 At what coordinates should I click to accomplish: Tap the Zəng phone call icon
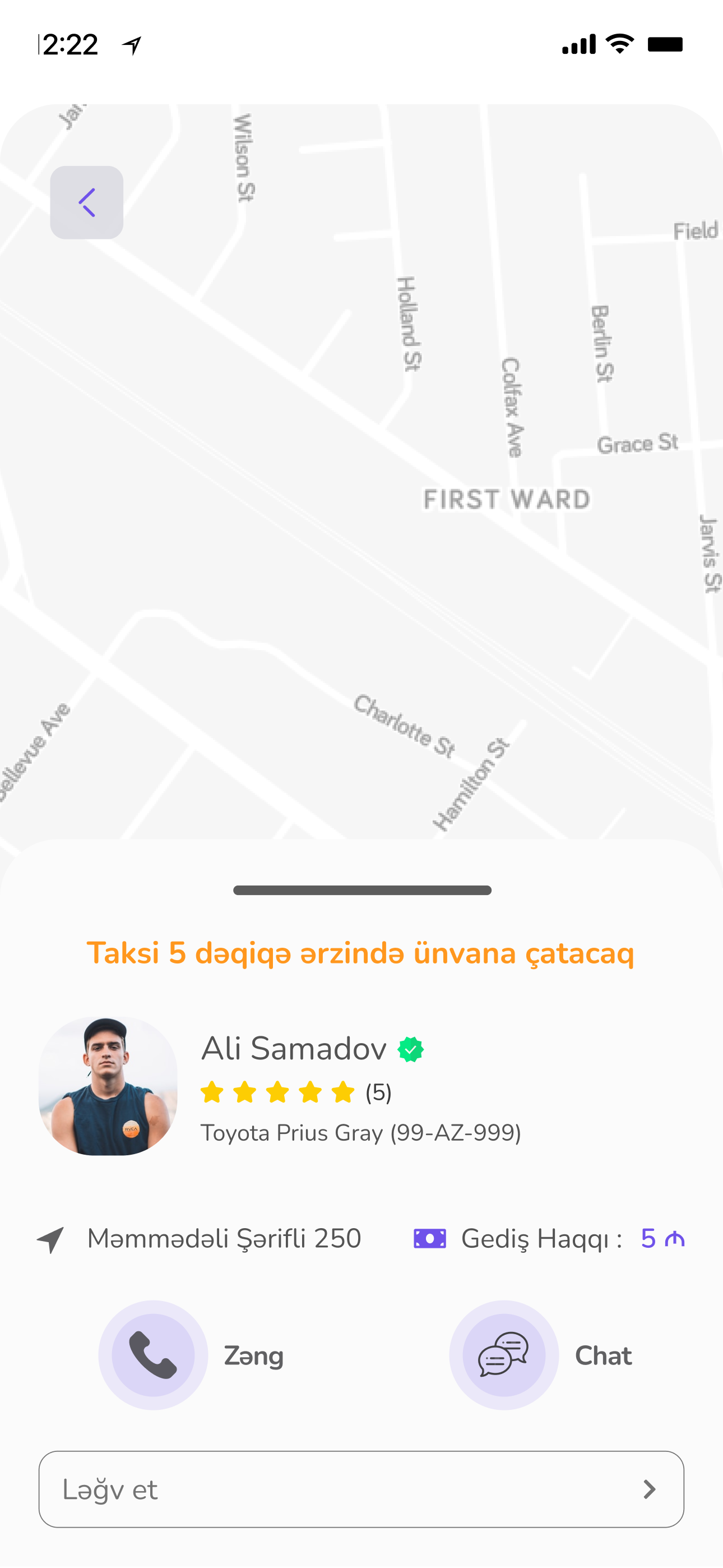pyautogui.click(x=153, y=1356)
